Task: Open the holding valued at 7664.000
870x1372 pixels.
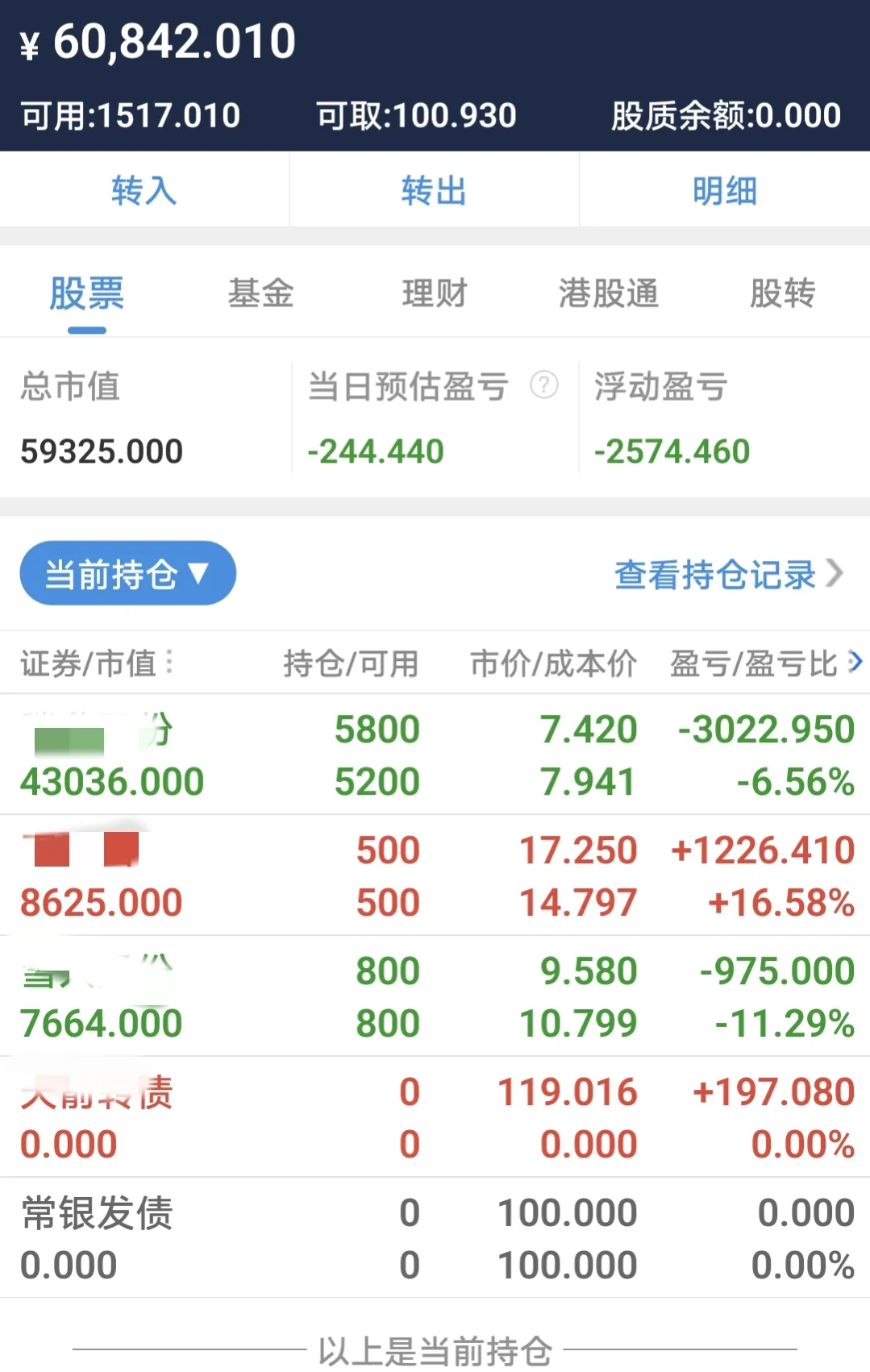Action: pos(435,996)
